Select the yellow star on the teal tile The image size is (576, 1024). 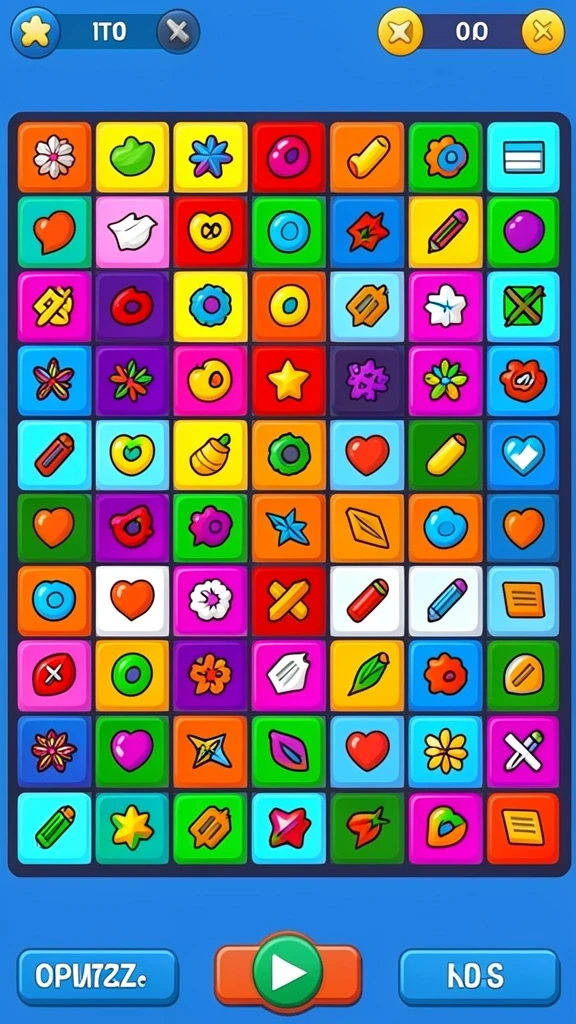(132, 828)
